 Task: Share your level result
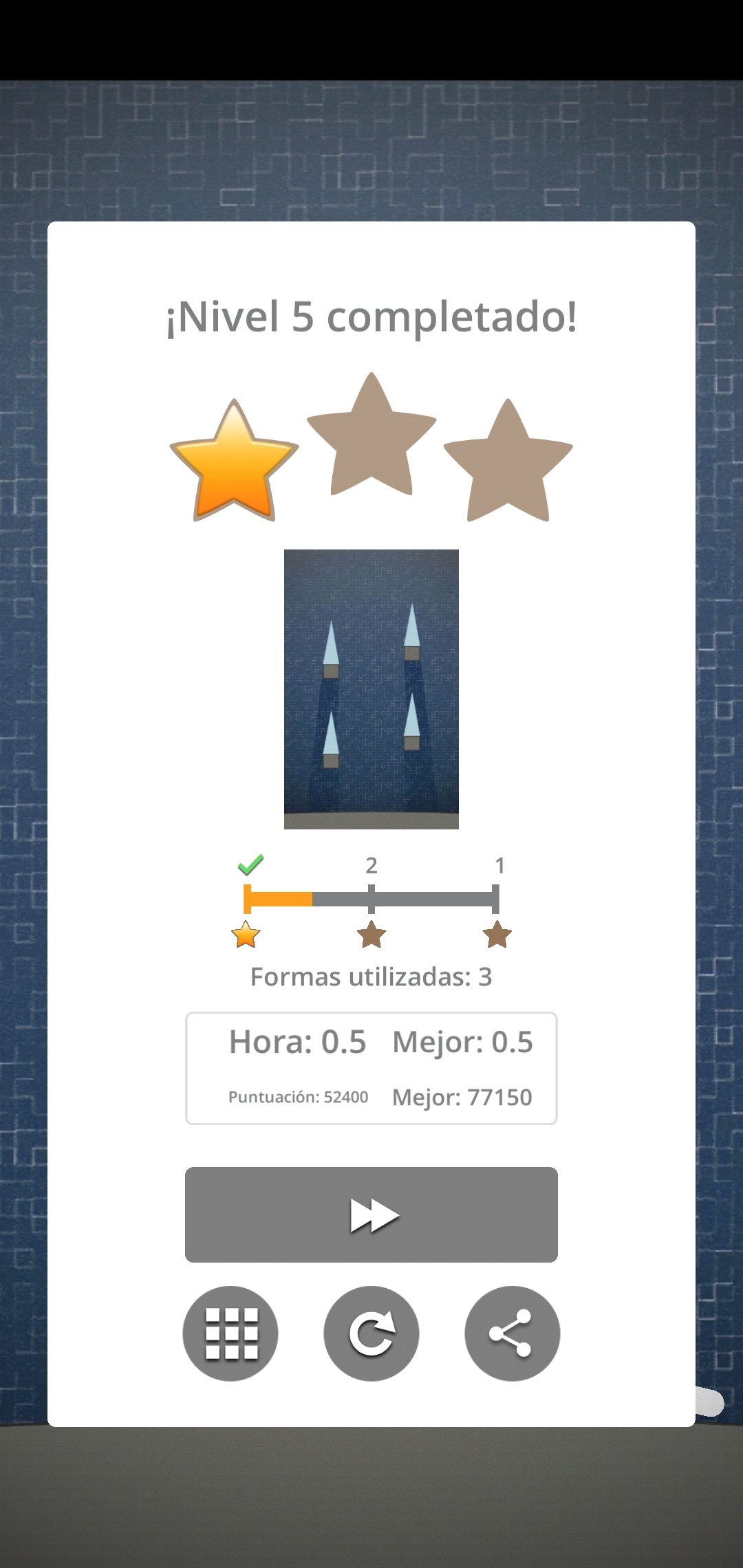[512, 1333]
